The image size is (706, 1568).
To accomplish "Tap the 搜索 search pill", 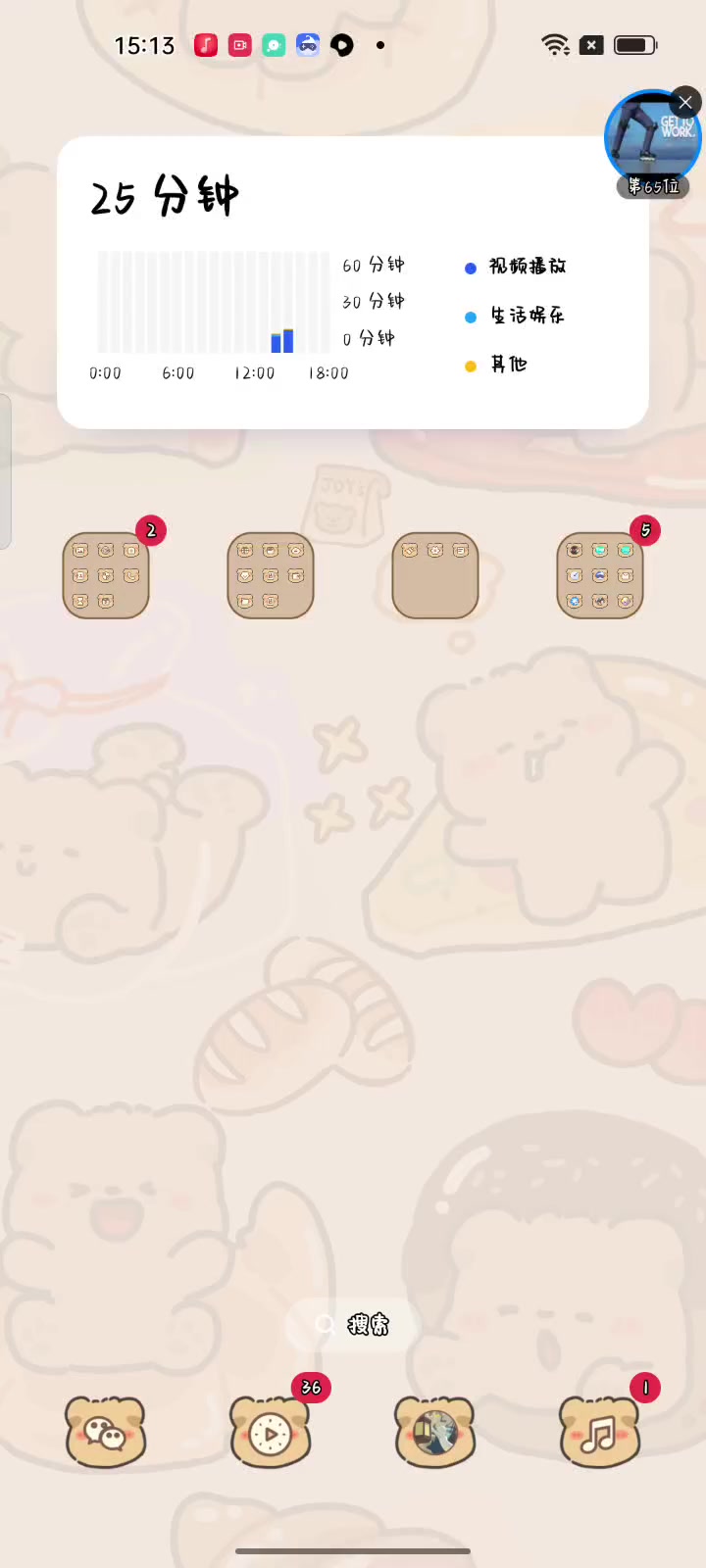I will (353, 1325).
